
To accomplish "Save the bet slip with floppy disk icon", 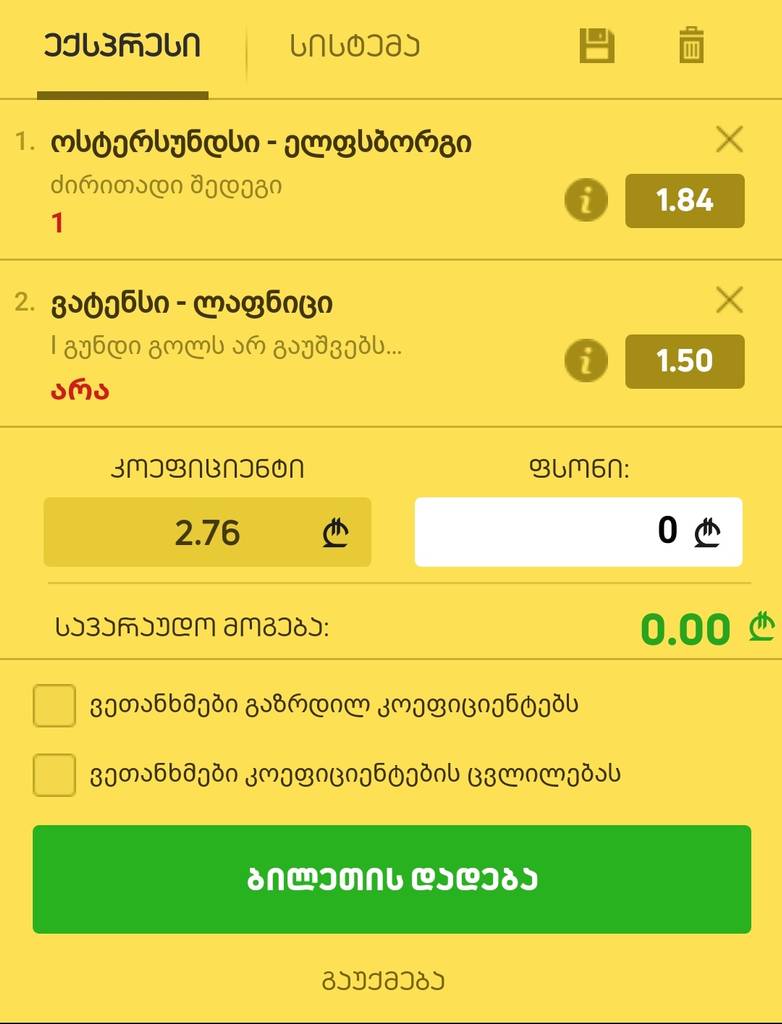I will point(597,46).
